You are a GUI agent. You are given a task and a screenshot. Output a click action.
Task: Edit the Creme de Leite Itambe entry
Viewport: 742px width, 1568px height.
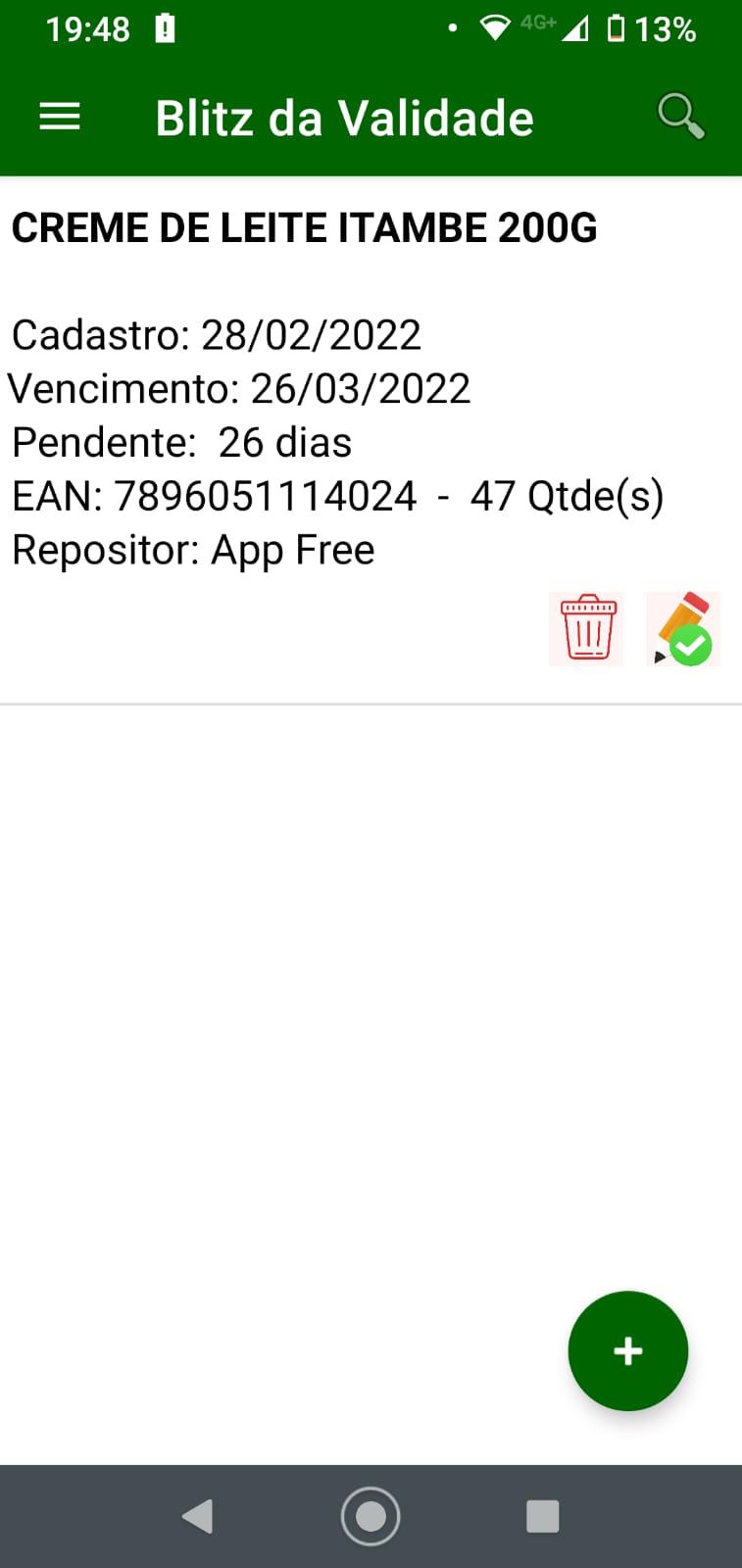[683, 628]
